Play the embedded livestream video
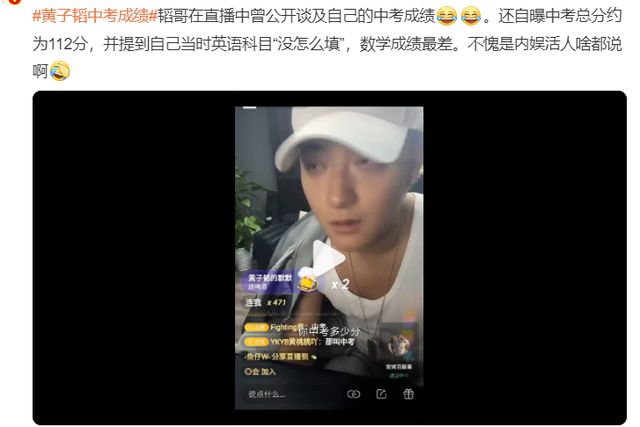The height and width of the screenshot is (427, 640). coord(329,257)
